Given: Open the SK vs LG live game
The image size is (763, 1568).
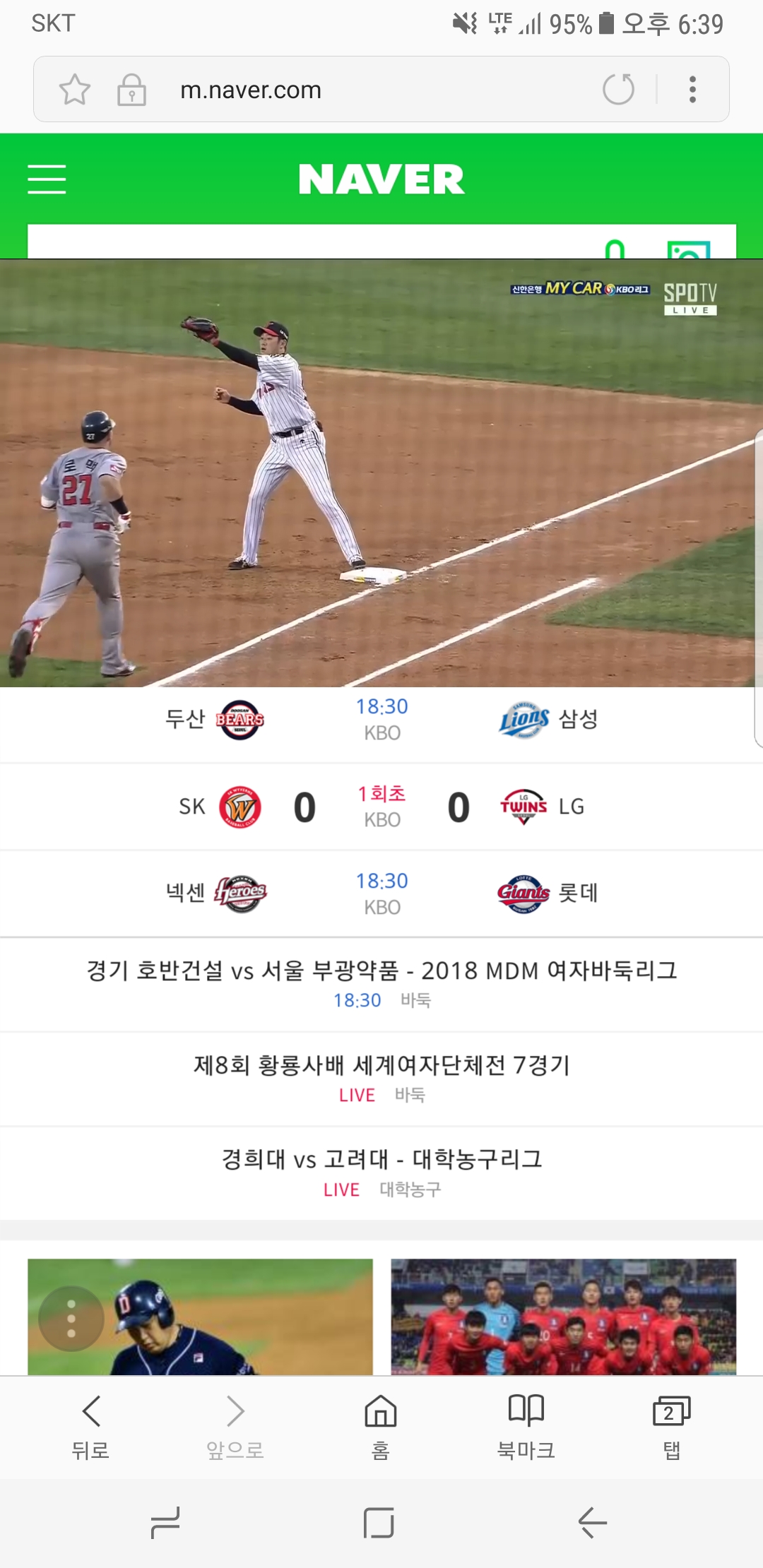Looking at the screenshot, I should (x=381, y=807).
